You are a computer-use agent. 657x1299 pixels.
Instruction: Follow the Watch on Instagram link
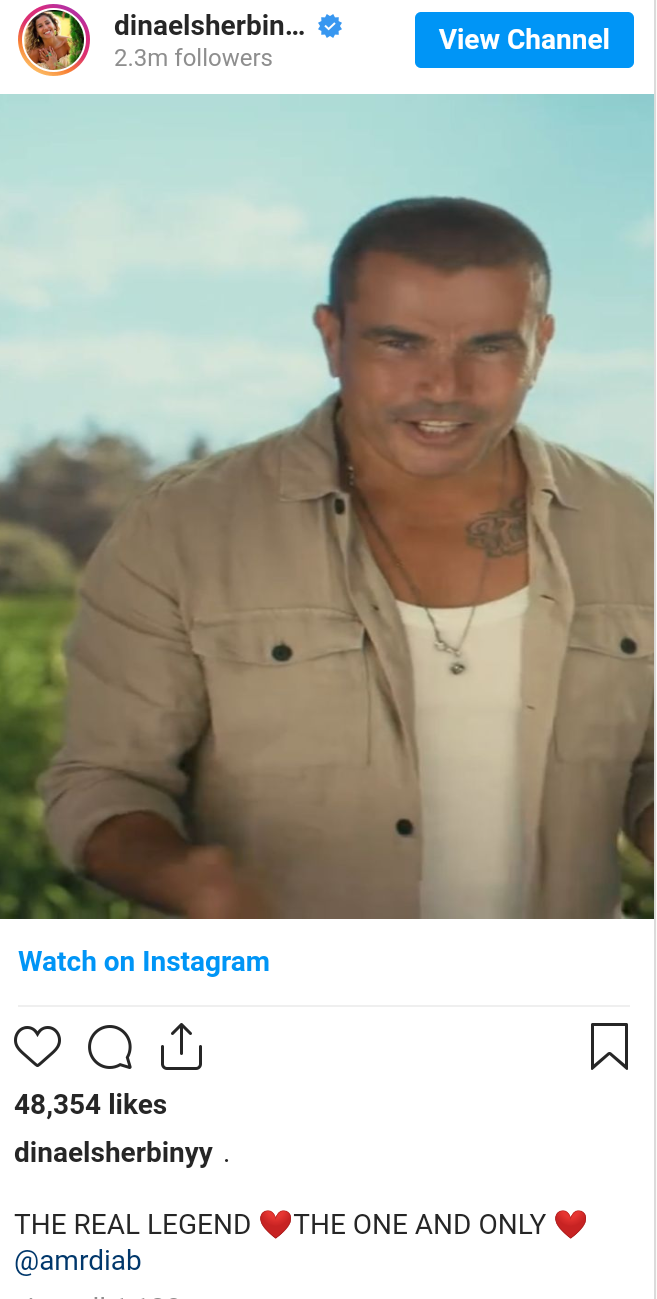tap(144, 962)
